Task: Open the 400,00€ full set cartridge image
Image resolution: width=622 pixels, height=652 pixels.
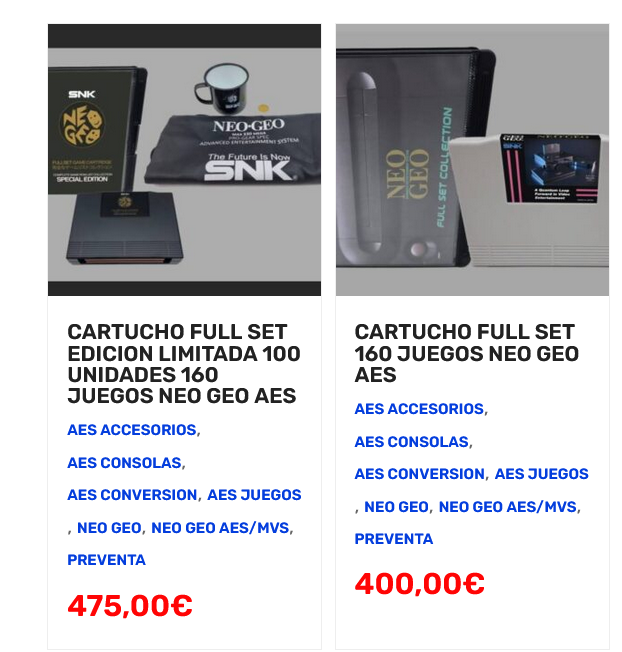Action: coord(472,160)
